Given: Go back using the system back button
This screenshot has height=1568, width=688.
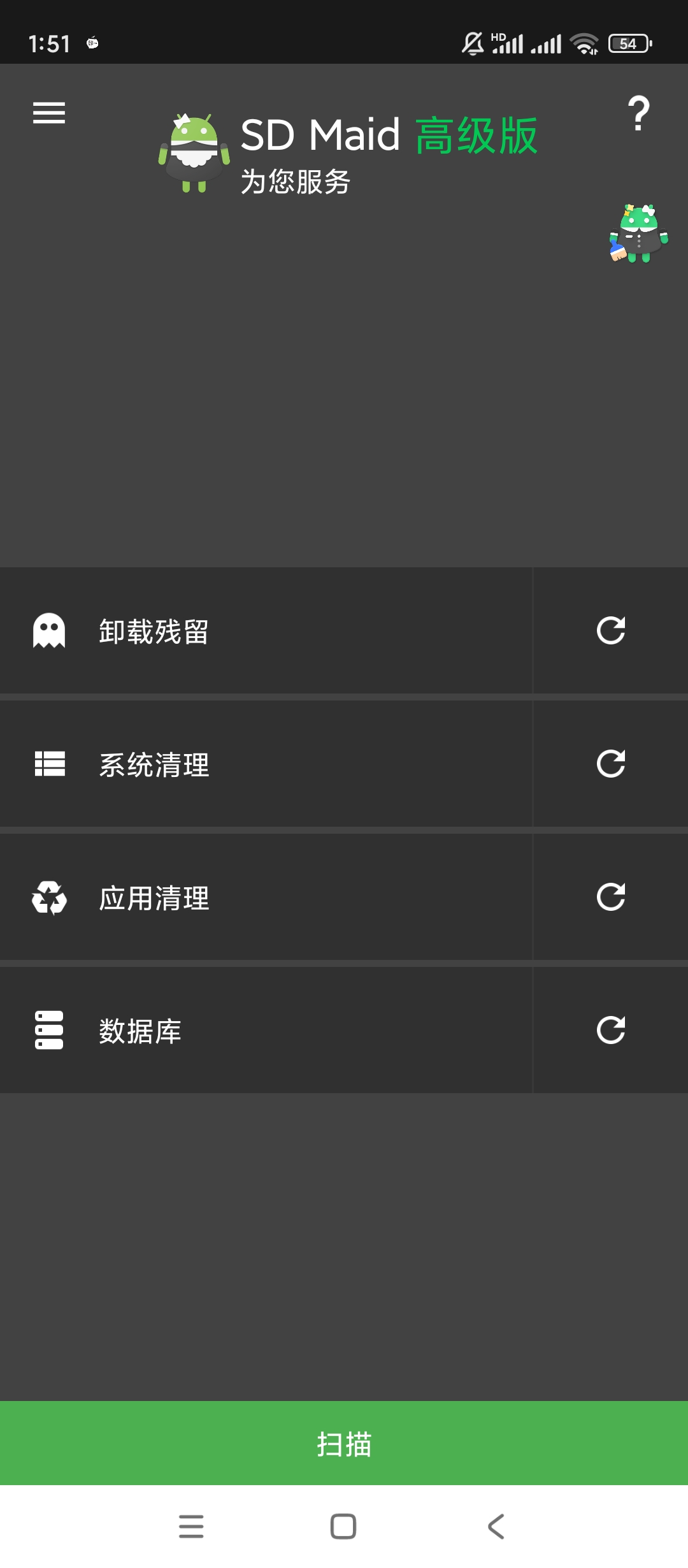Looking at the screenshot, I should (x=496, y=1527).
